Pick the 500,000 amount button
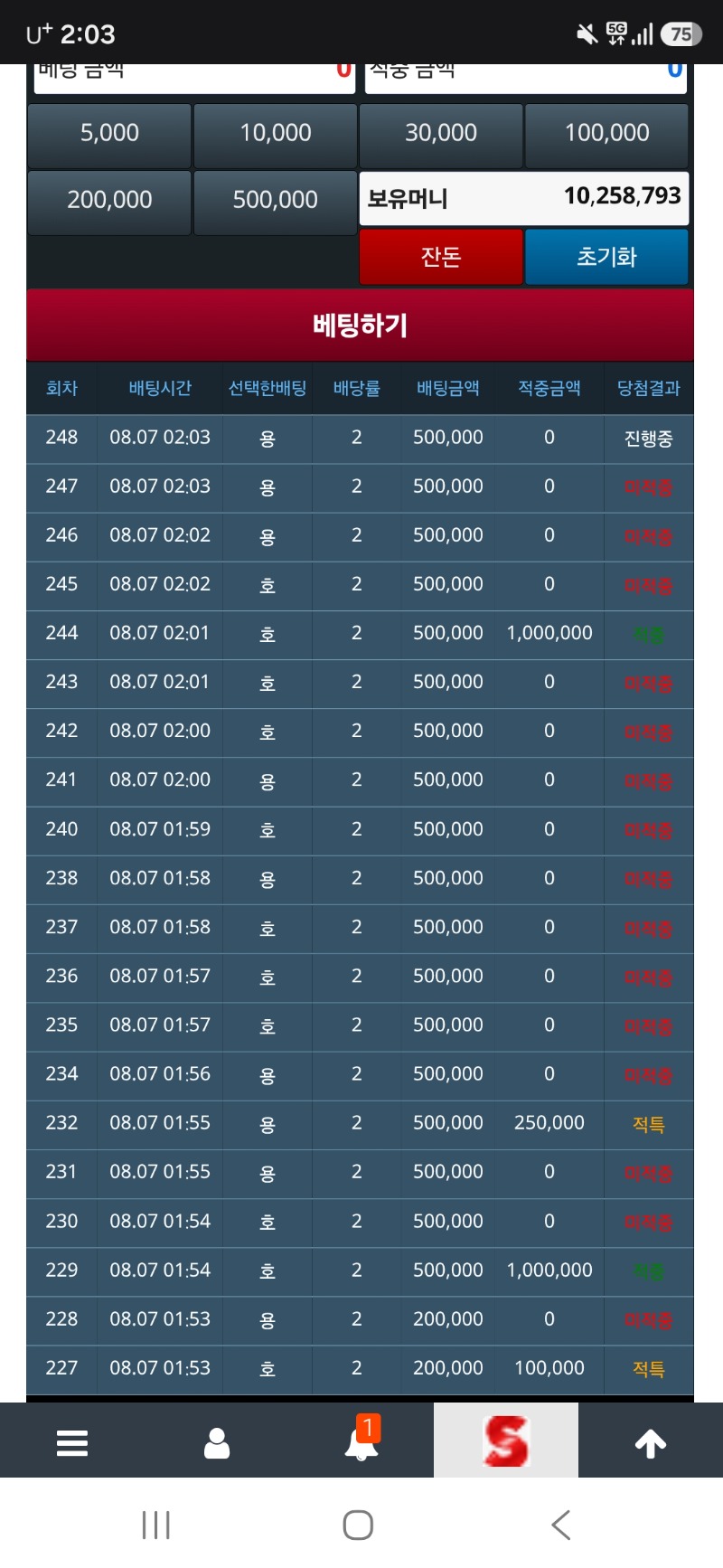 (x=275, y=201)
